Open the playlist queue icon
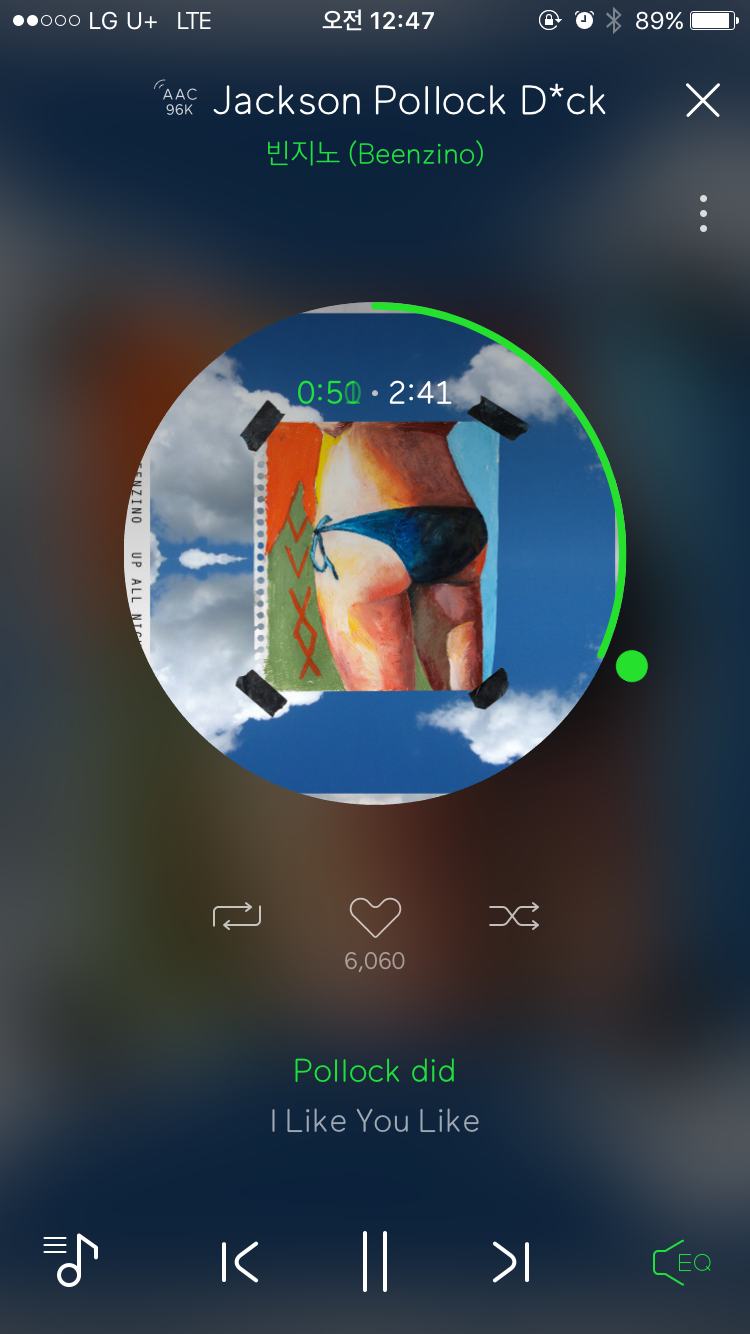Image resolution: width=750 pixels, height=1334 pixels. (x=71, y=1260)
